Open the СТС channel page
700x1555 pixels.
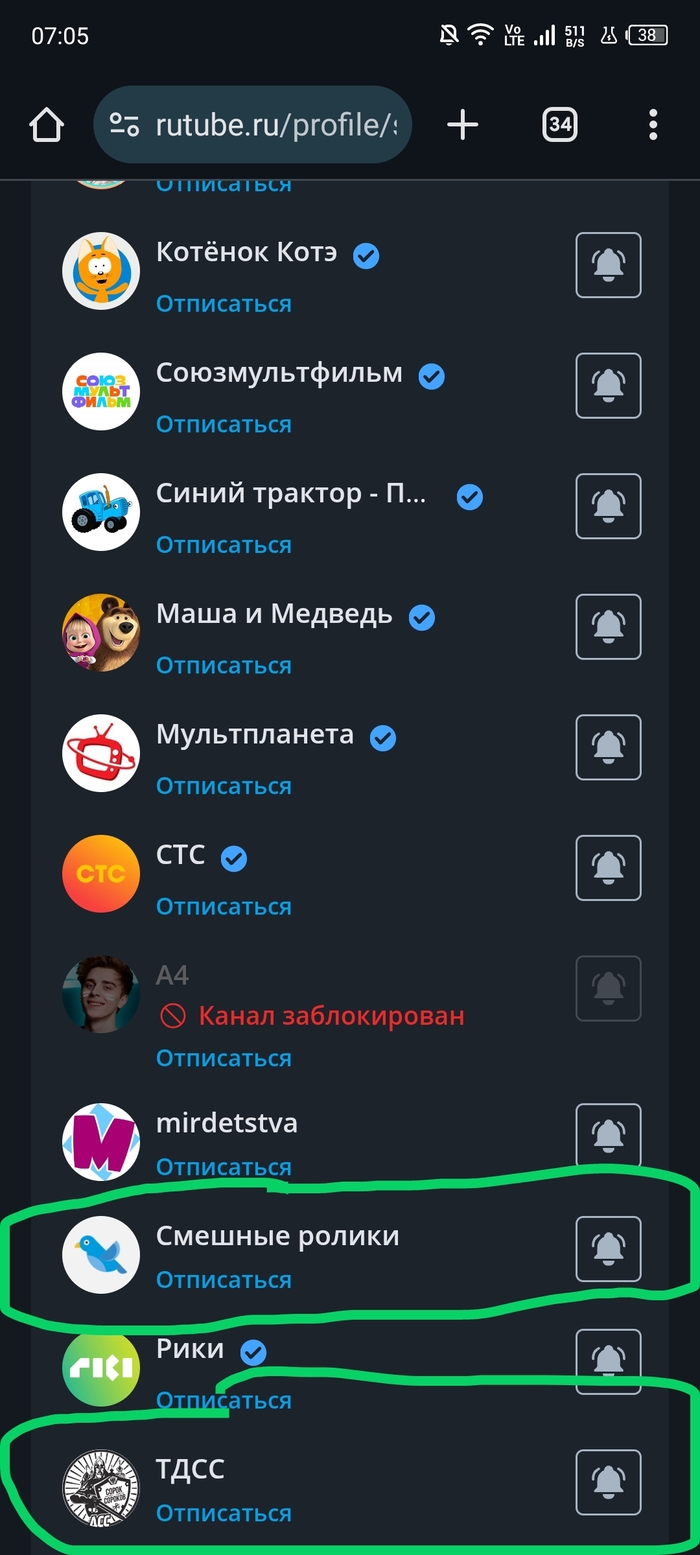[x=181, y=855]
